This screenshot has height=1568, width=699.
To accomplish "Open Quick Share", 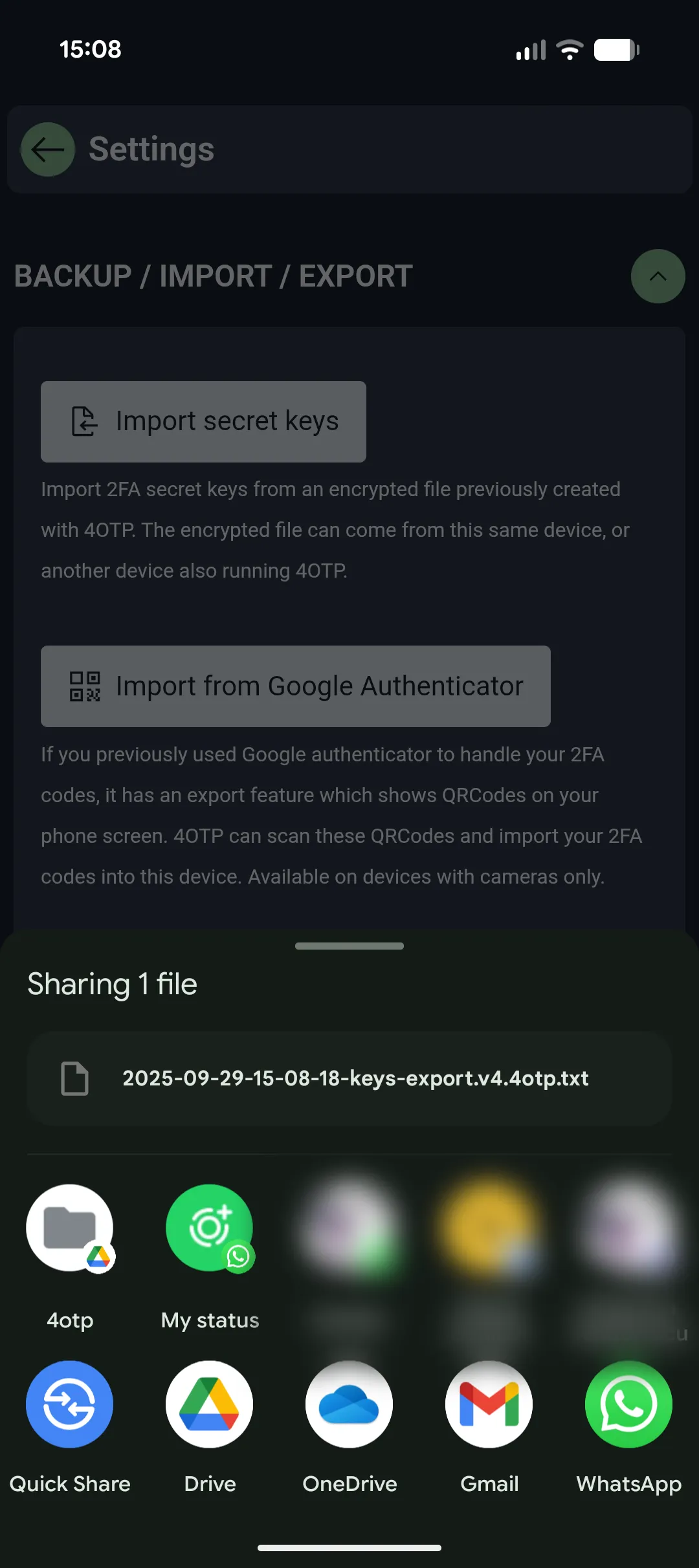I will click(x=69, y=1404).
